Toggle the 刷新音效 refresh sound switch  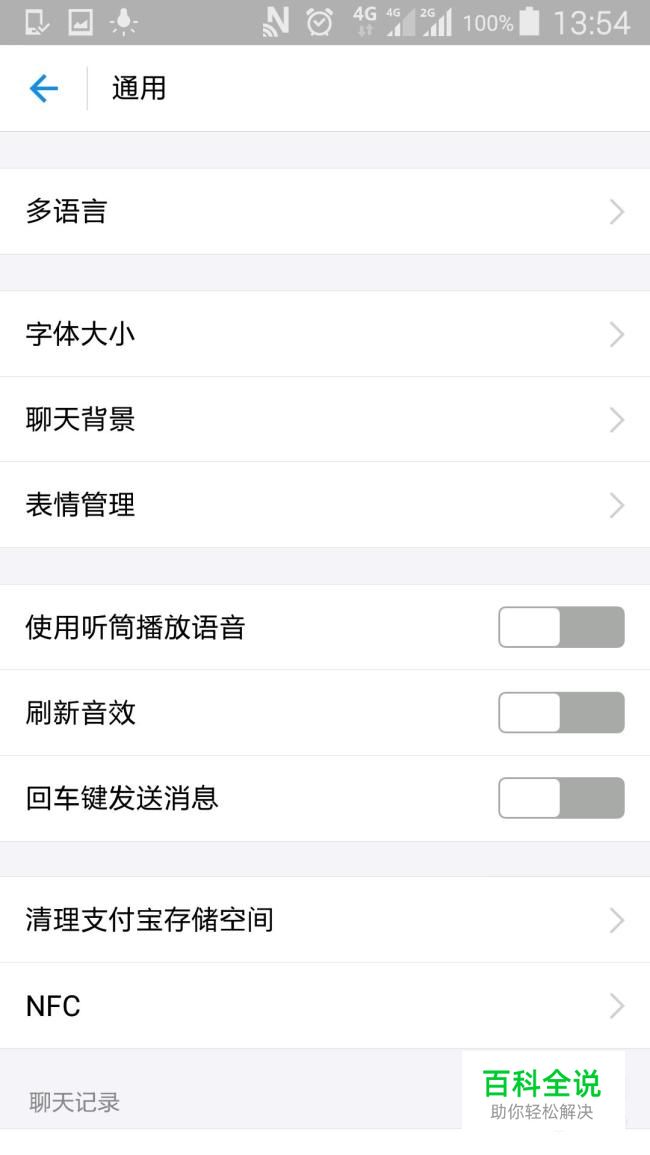[x=561, y=712]
